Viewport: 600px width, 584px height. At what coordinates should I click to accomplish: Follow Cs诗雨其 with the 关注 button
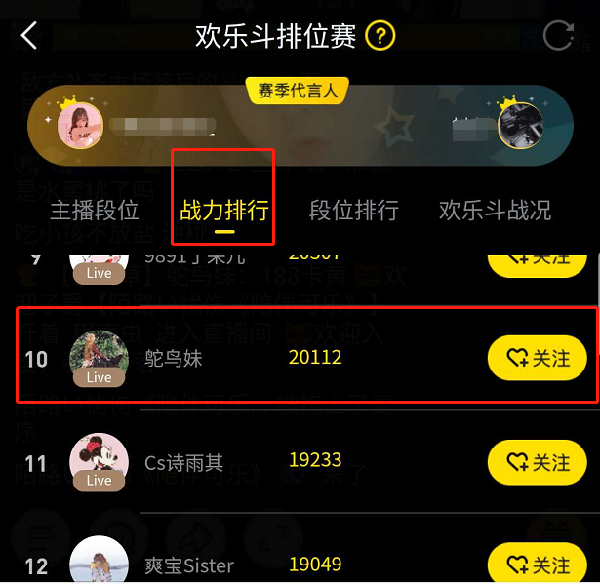click(536, 462)
